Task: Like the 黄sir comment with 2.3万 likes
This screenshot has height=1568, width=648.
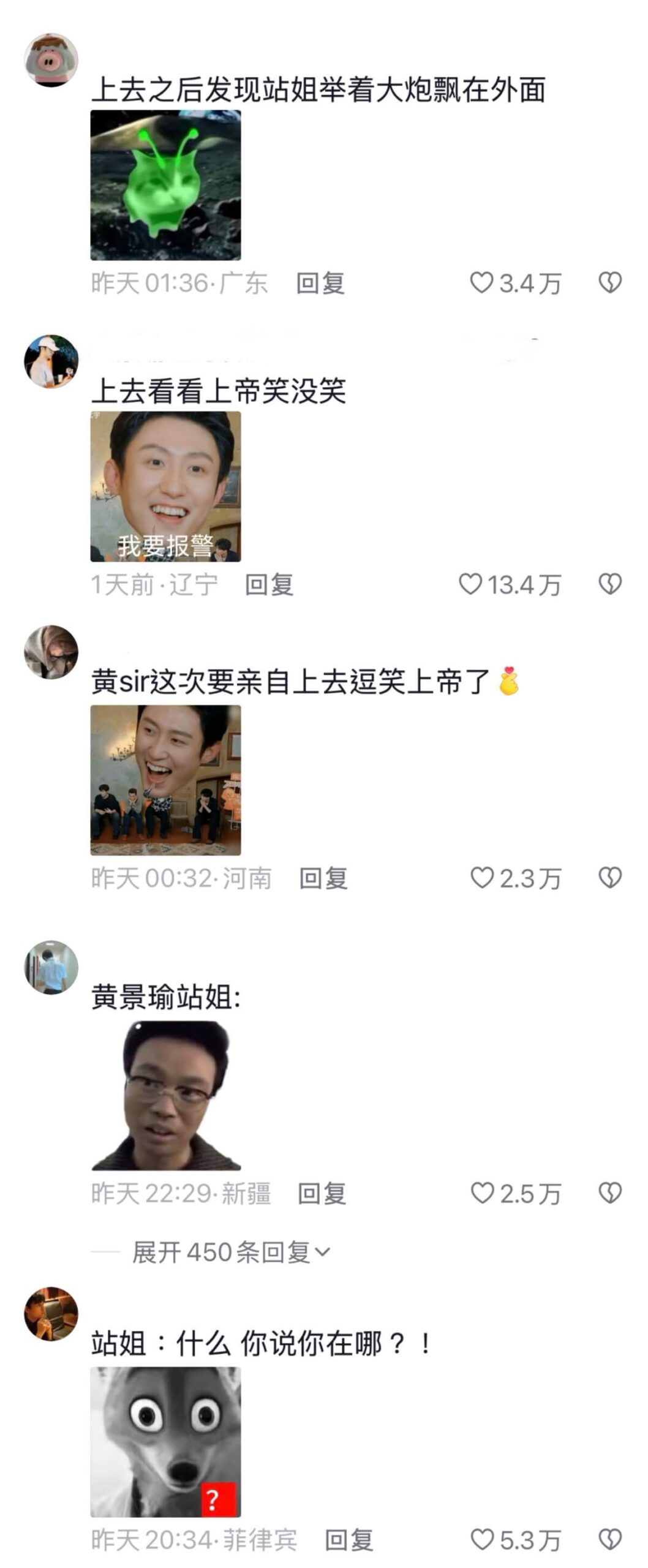Action: pos(482,878)
